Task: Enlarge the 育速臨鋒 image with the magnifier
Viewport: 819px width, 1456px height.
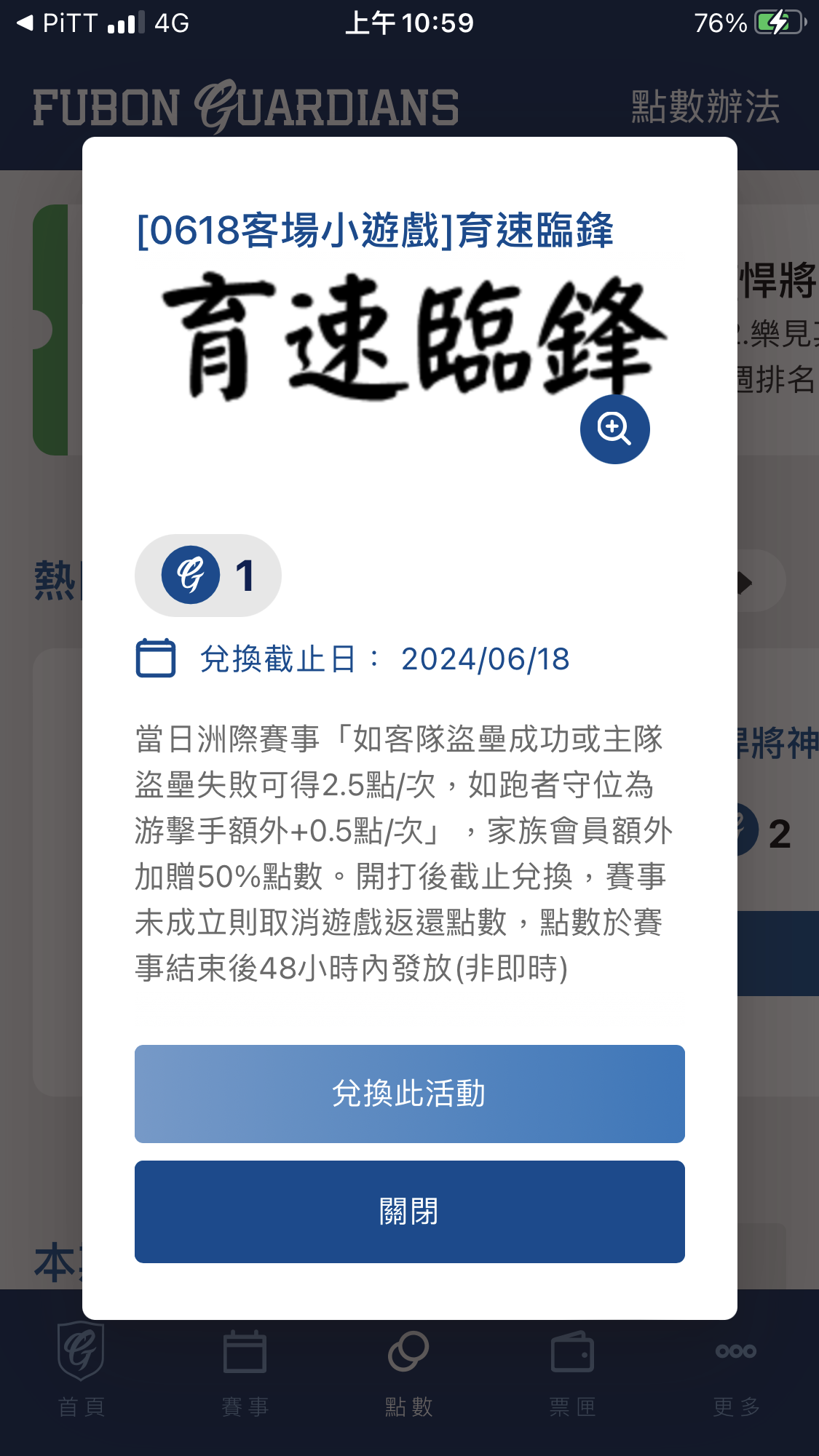Action: point(614,429)
